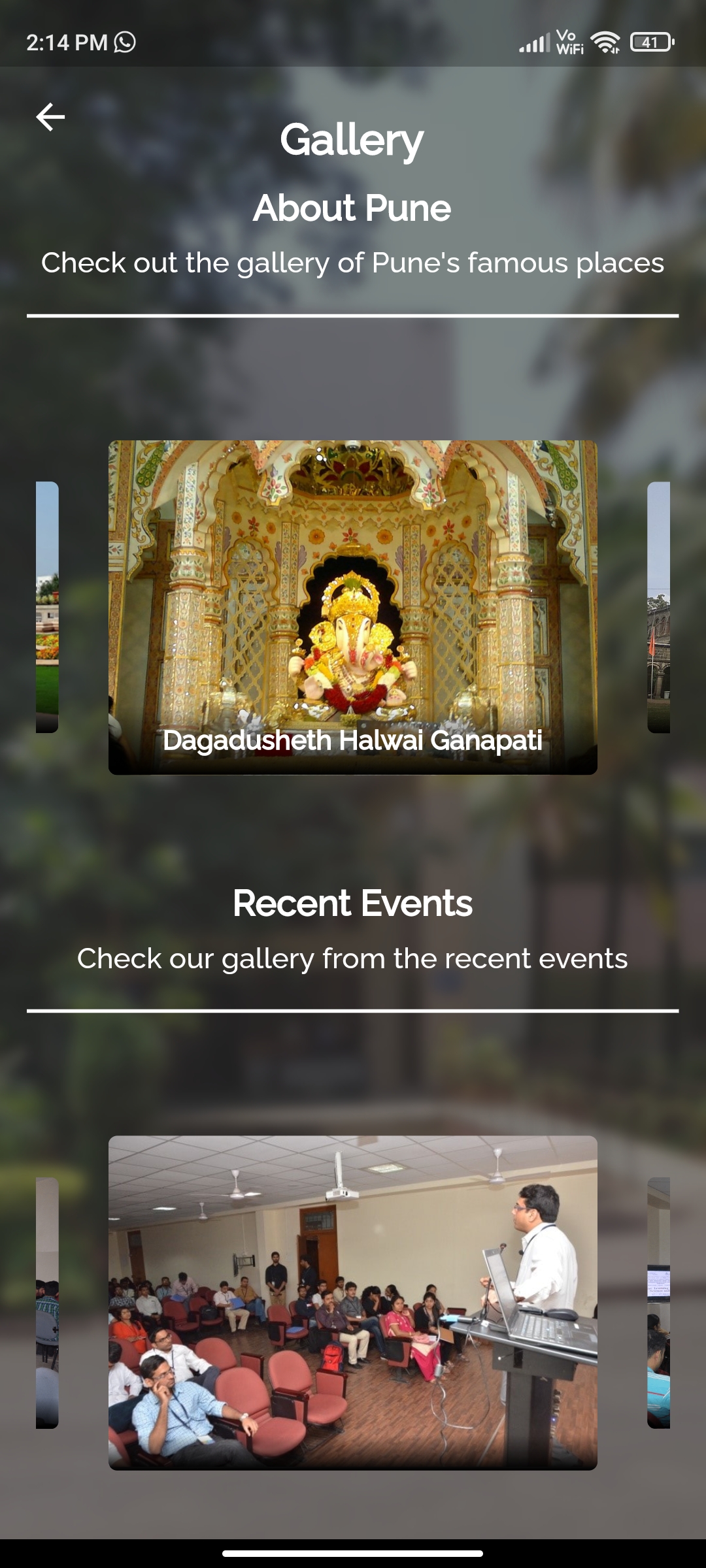Tap the divider line under About Pune
This screenshot has width=706, height=1568.
[352, 315]
